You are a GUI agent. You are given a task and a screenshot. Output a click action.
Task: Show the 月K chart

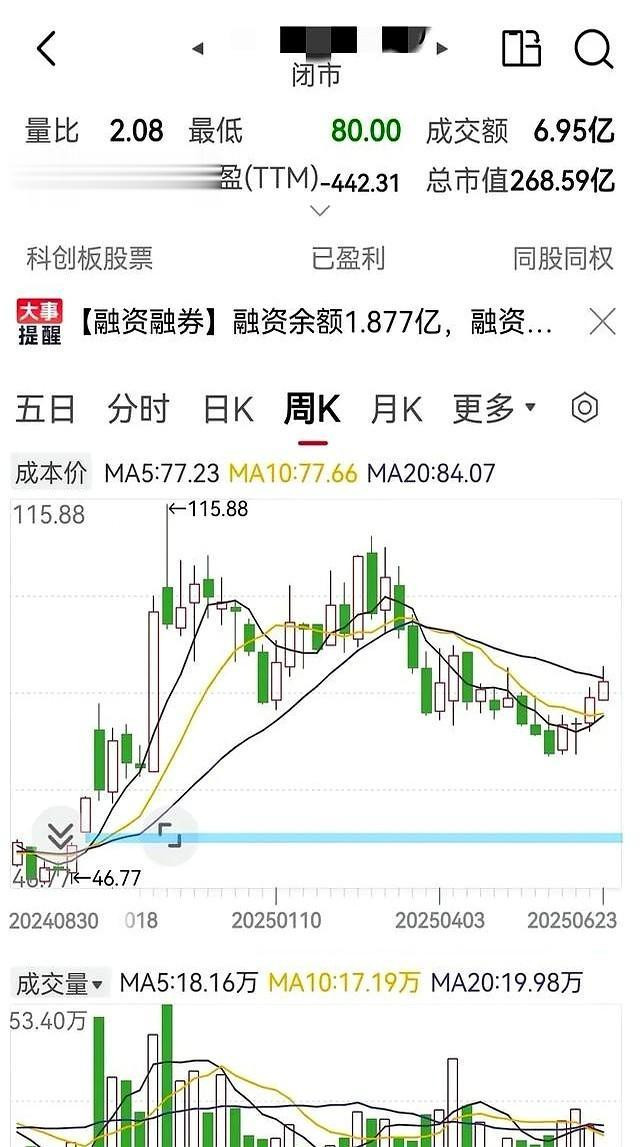coord(396,408)
